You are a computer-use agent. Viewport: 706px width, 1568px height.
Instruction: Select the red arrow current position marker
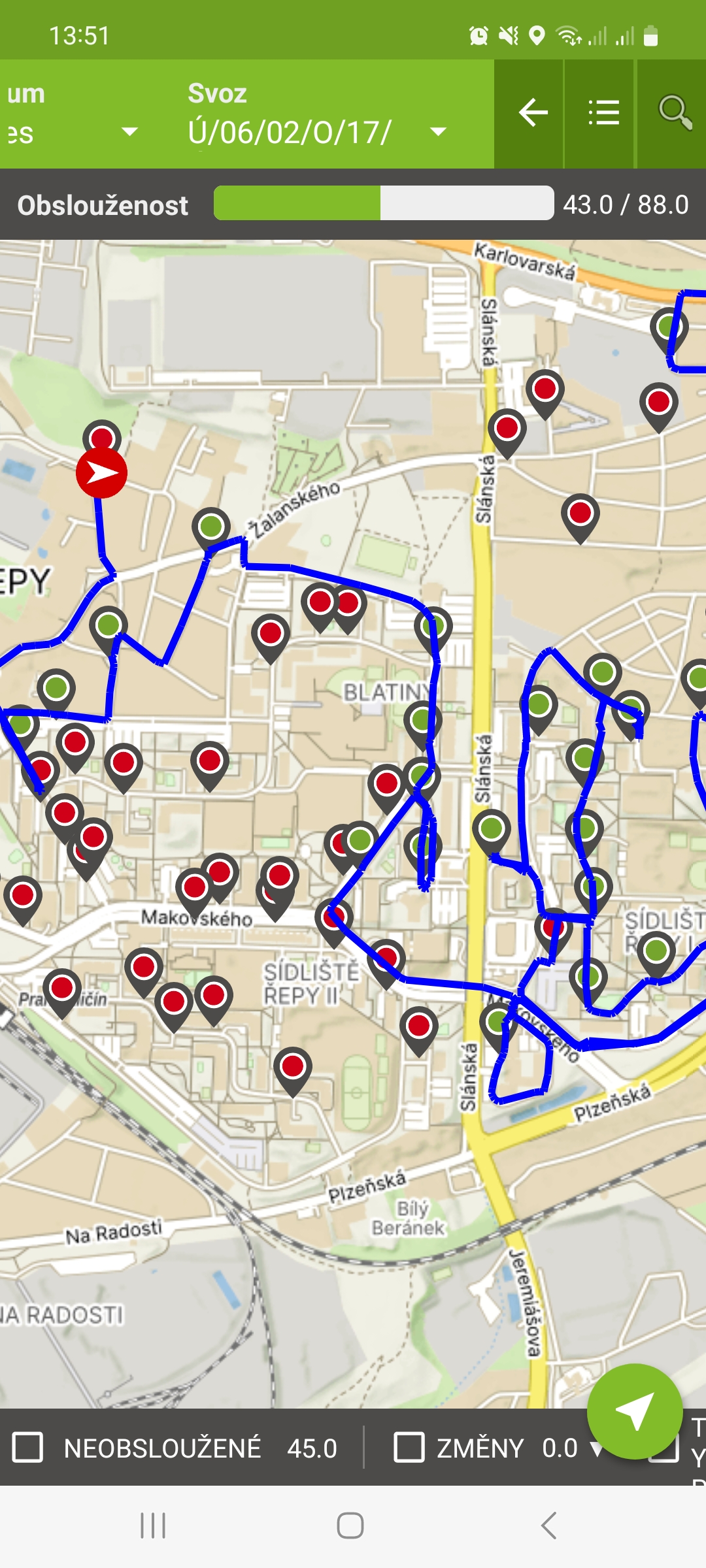(101, 472)
